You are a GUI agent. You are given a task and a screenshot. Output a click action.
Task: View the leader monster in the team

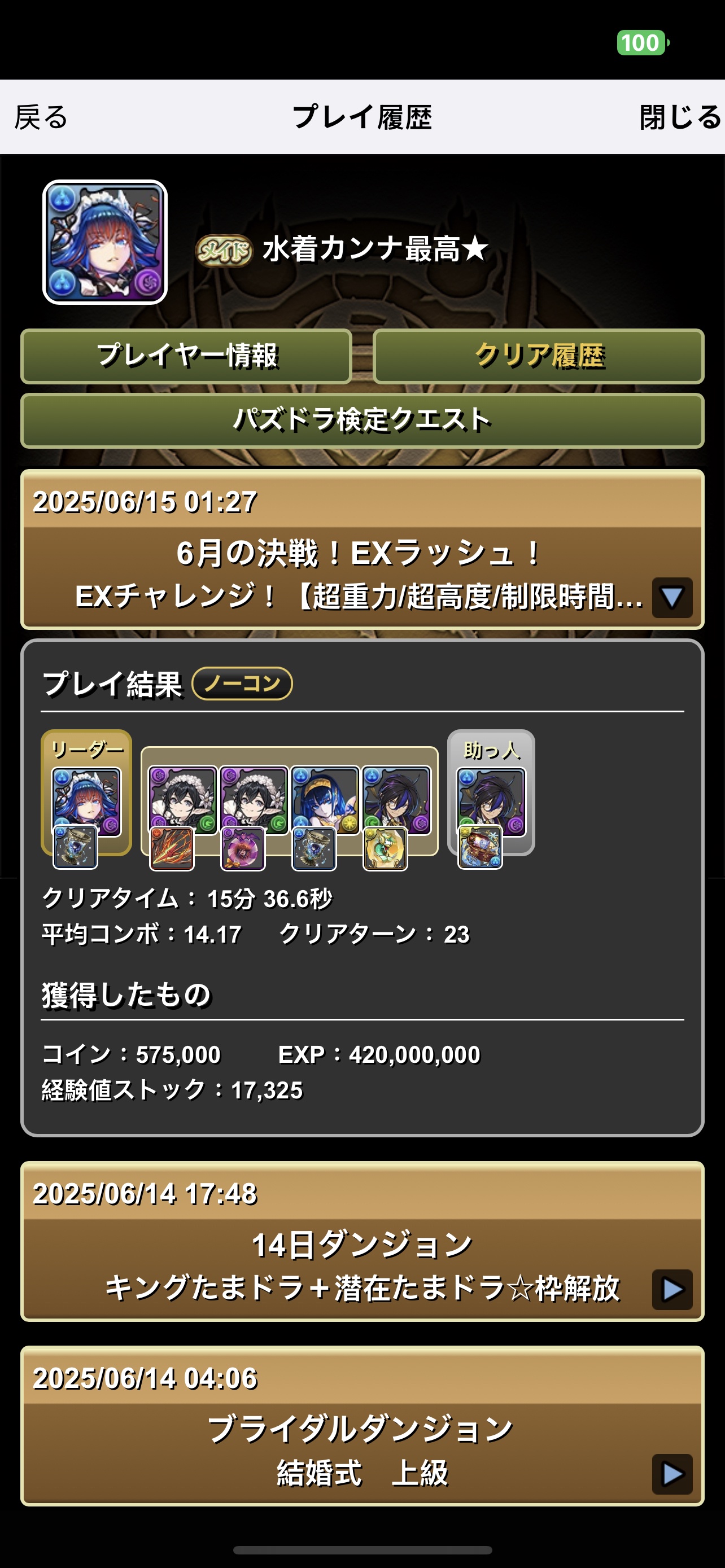pos(86,801)
